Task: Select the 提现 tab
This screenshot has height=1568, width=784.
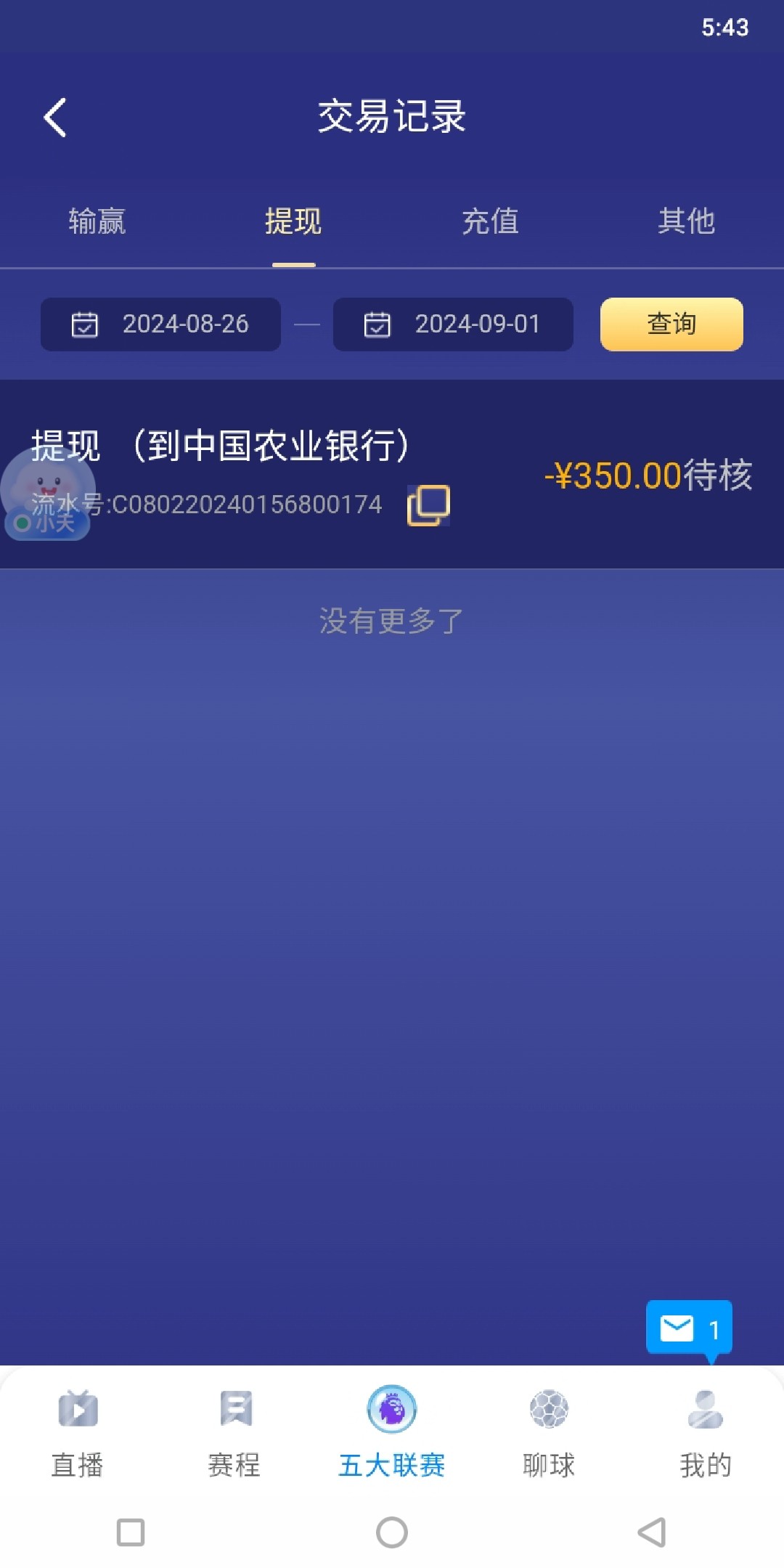Action: [x=293, y=221]
